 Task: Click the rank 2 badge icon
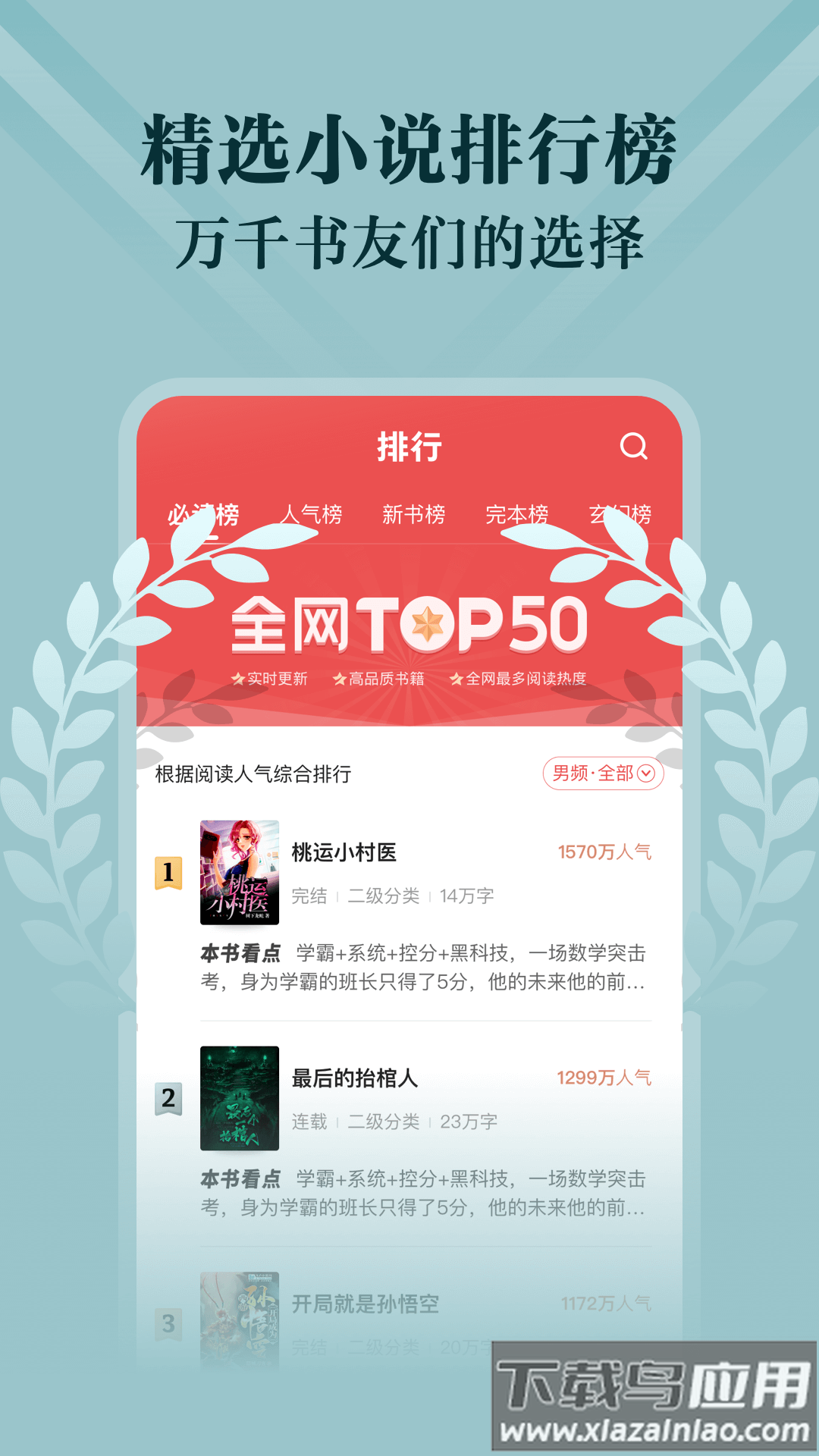168,1097
